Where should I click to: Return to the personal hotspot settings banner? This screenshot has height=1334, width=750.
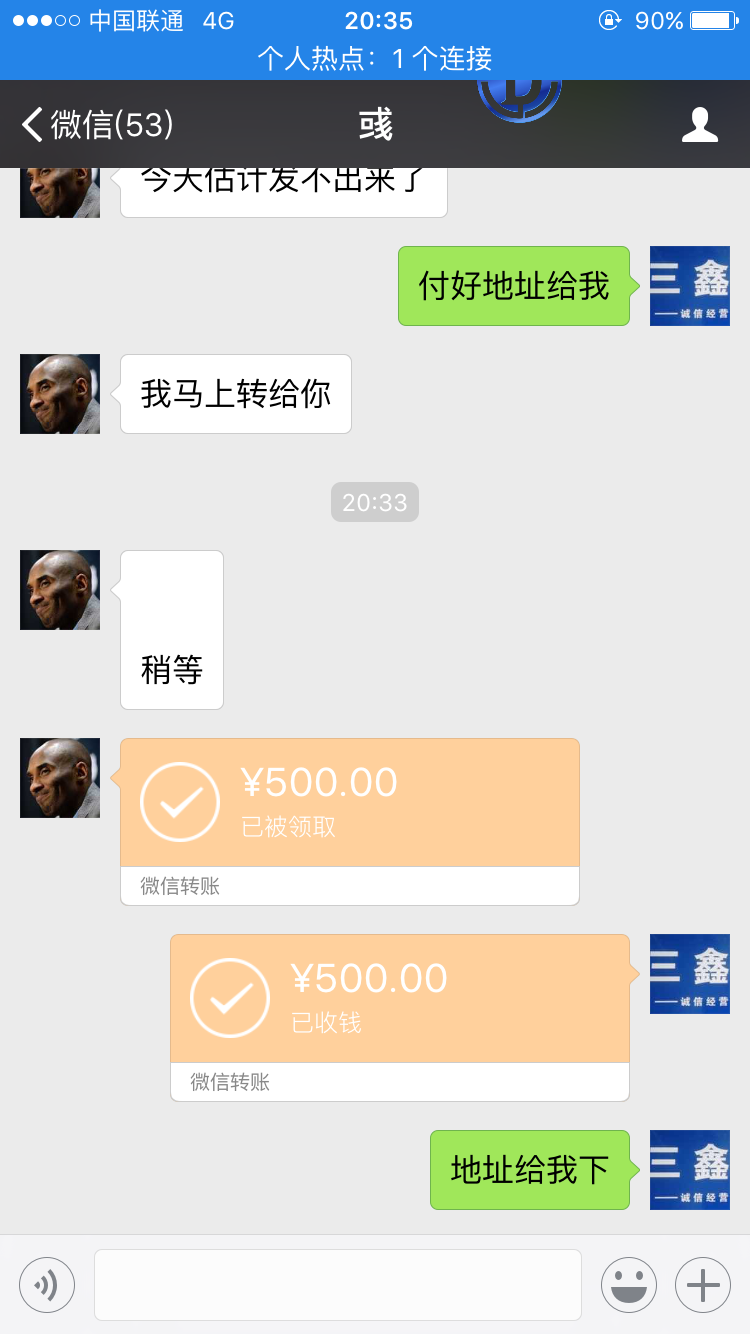[375, 59]
